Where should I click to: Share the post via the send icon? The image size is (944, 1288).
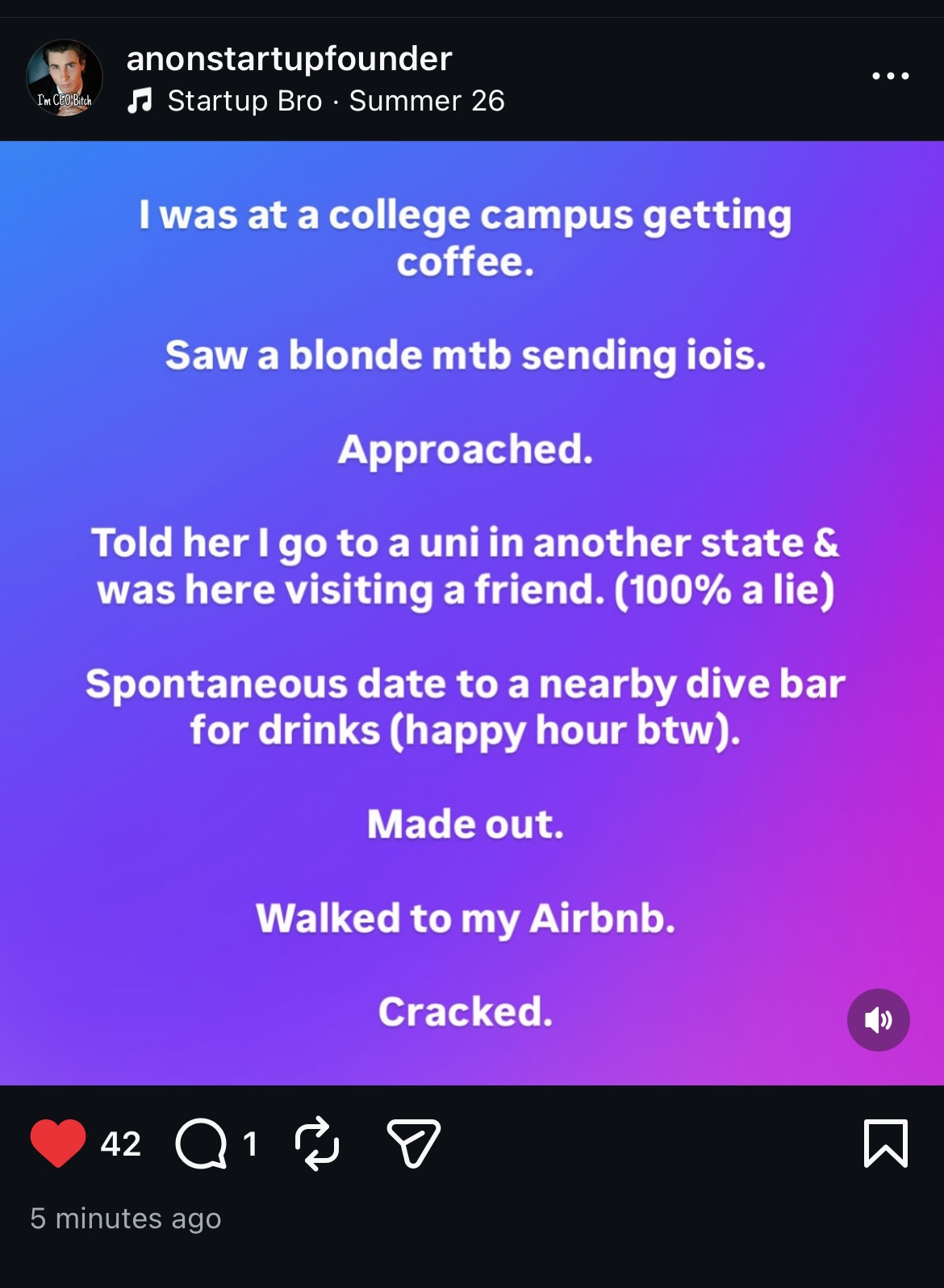coord(413,1143)
